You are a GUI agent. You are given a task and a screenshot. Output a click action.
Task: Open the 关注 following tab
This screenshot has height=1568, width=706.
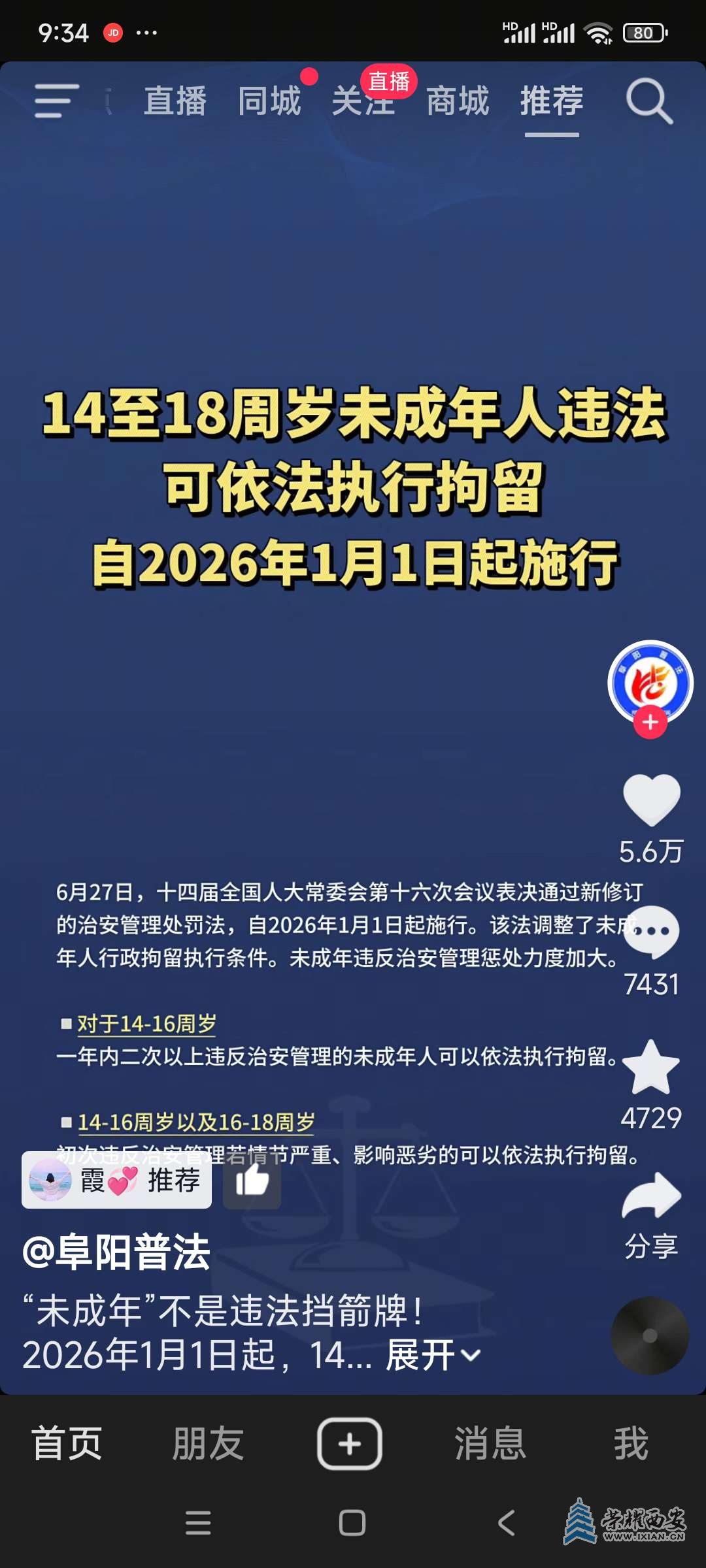[362, 103]
